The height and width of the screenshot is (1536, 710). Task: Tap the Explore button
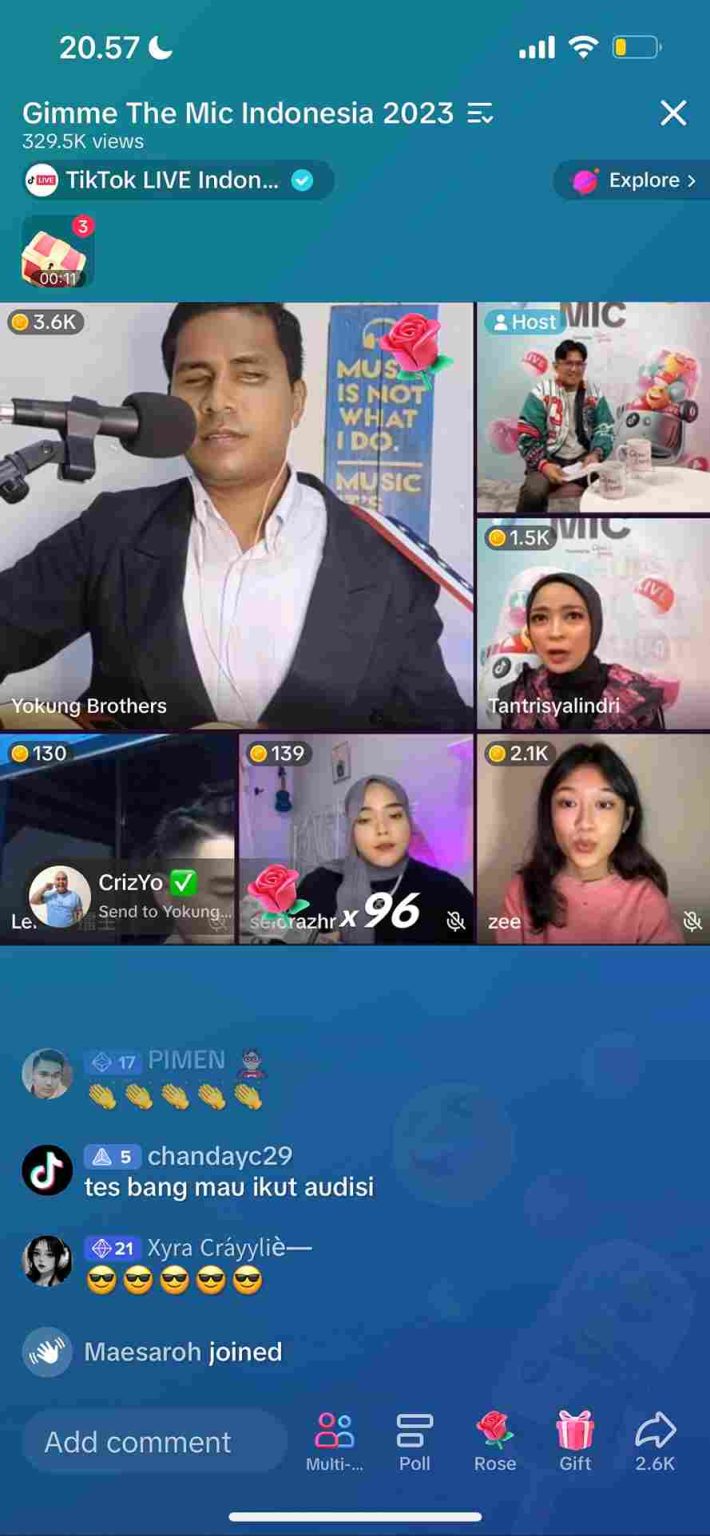pyautogui.click(x=631, y=180)
